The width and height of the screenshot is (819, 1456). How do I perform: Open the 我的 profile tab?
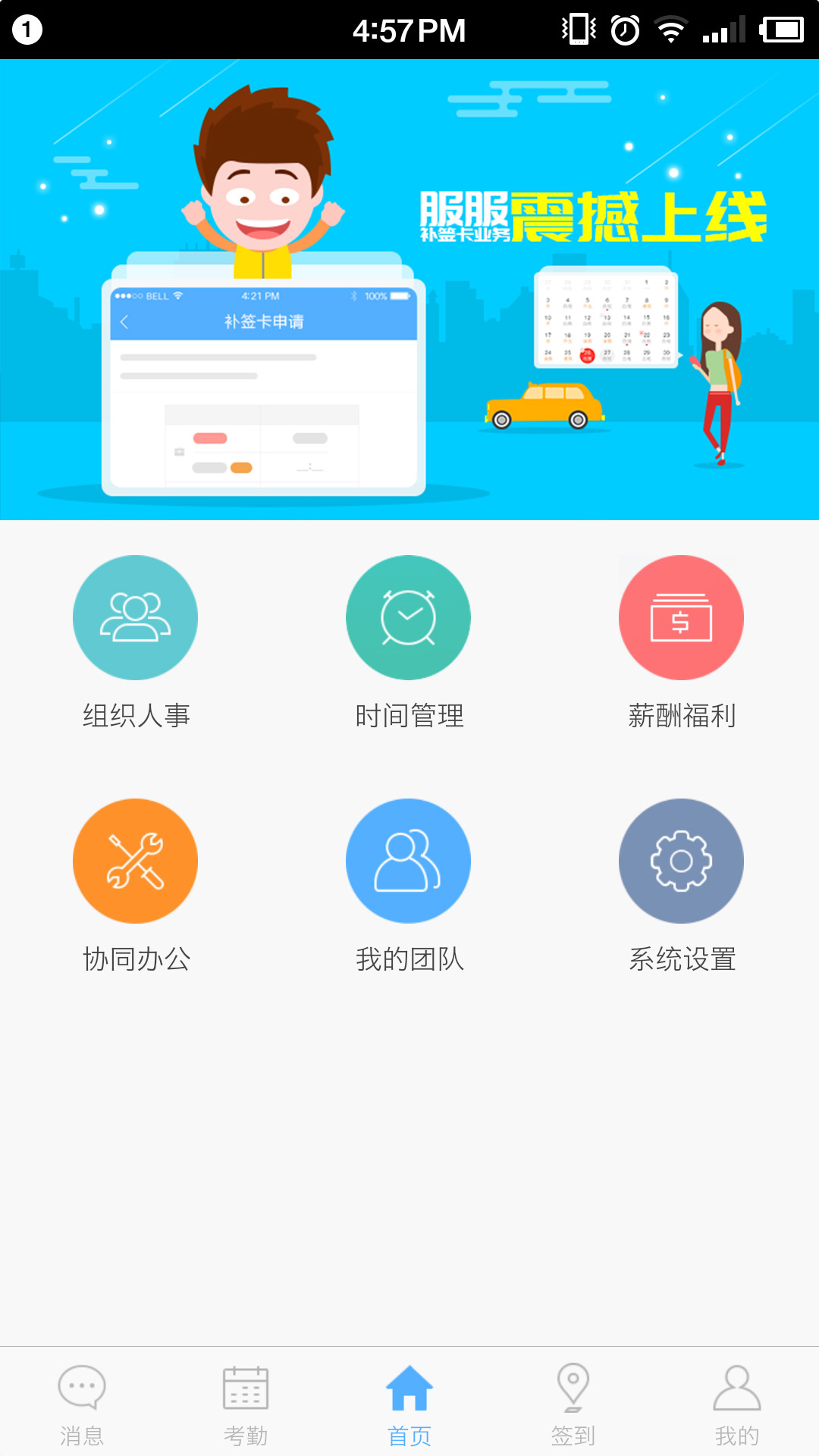tap(737, 1403)
